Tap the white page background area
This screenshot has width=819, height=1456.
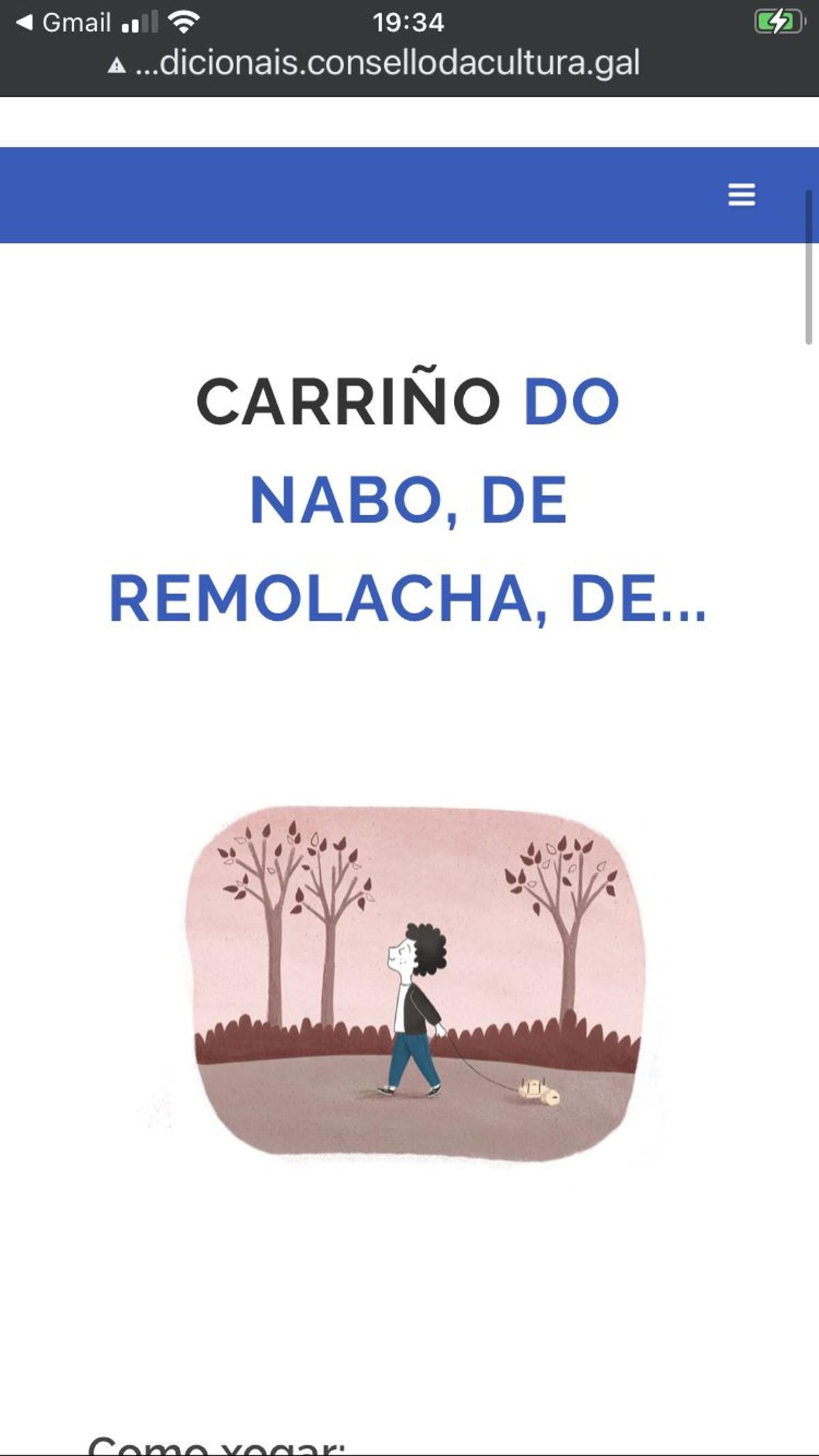409,1296
